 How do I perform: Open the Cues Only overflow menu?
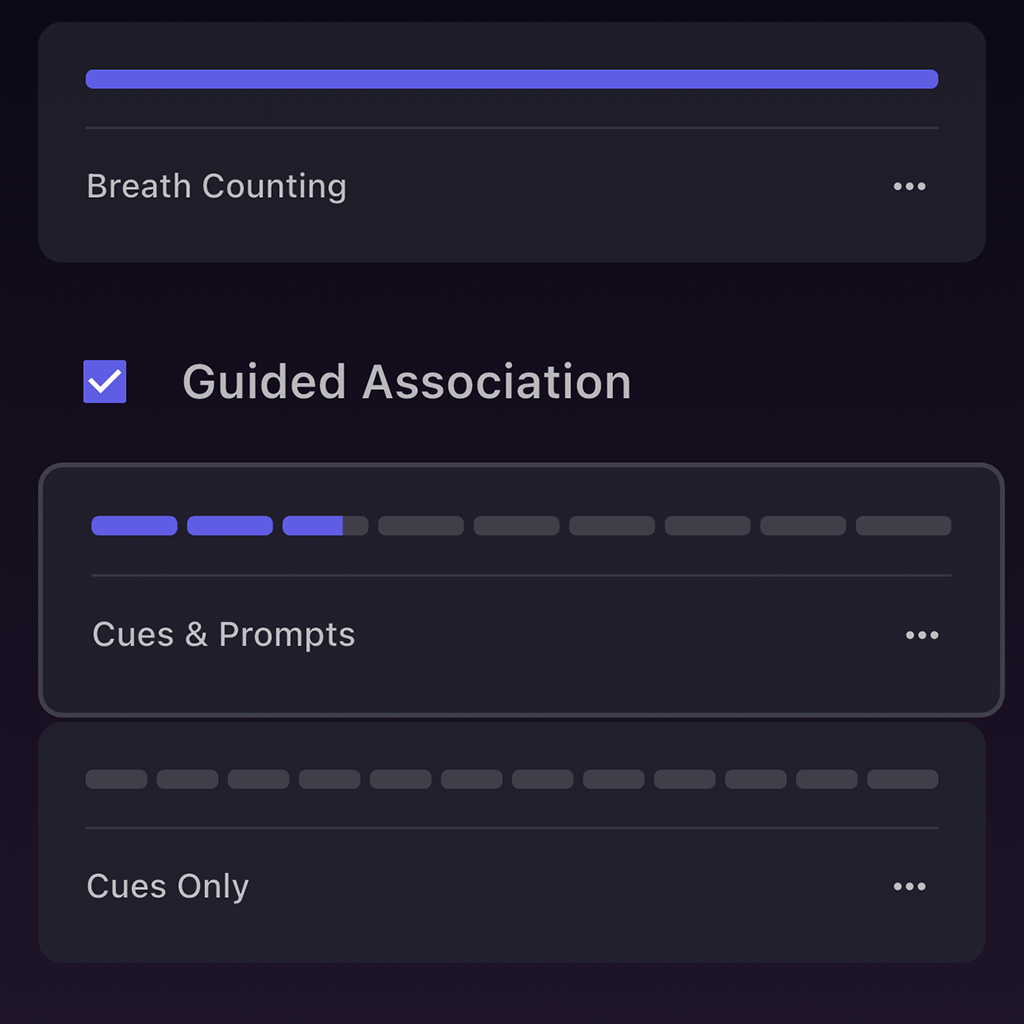[909, 887]
